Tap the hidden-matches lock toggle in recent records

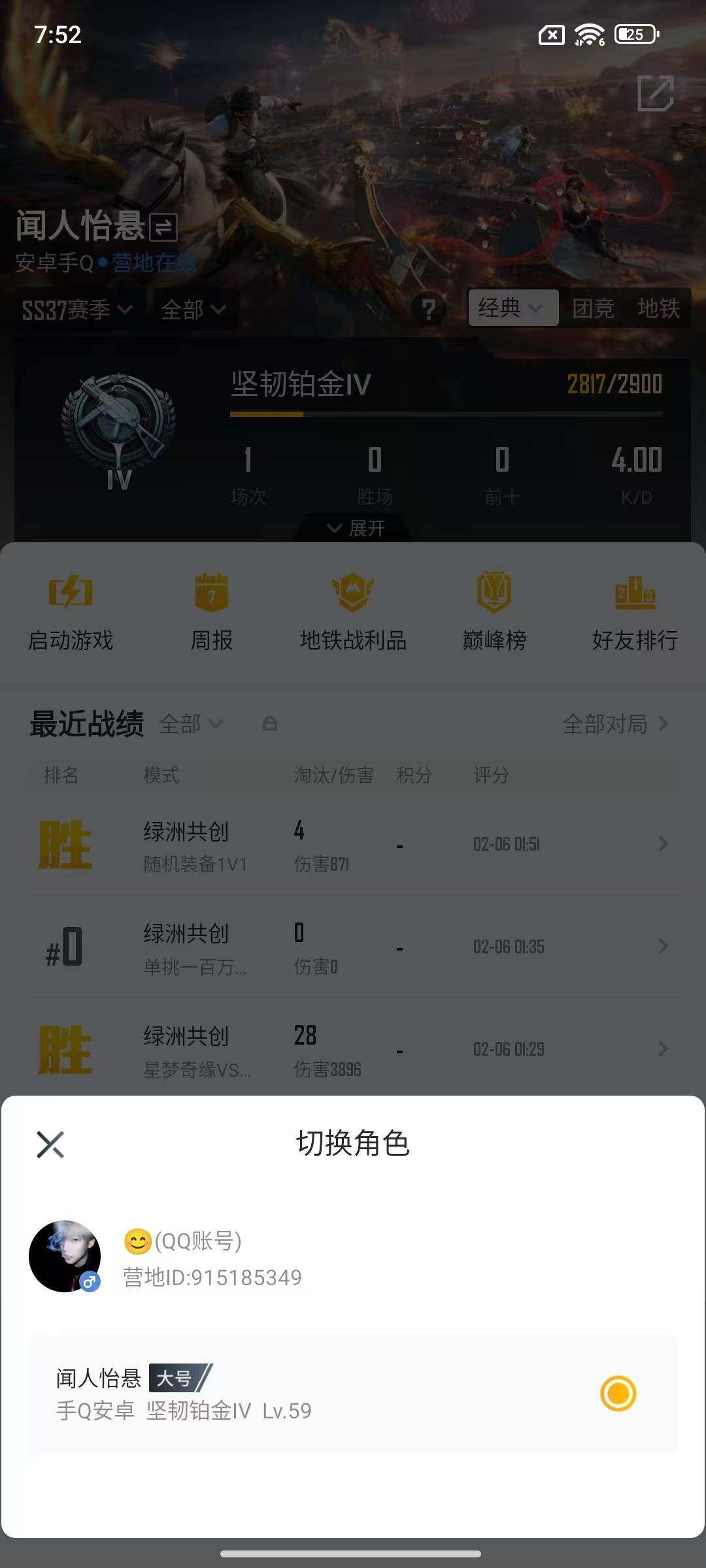click(x=270, y=724)
